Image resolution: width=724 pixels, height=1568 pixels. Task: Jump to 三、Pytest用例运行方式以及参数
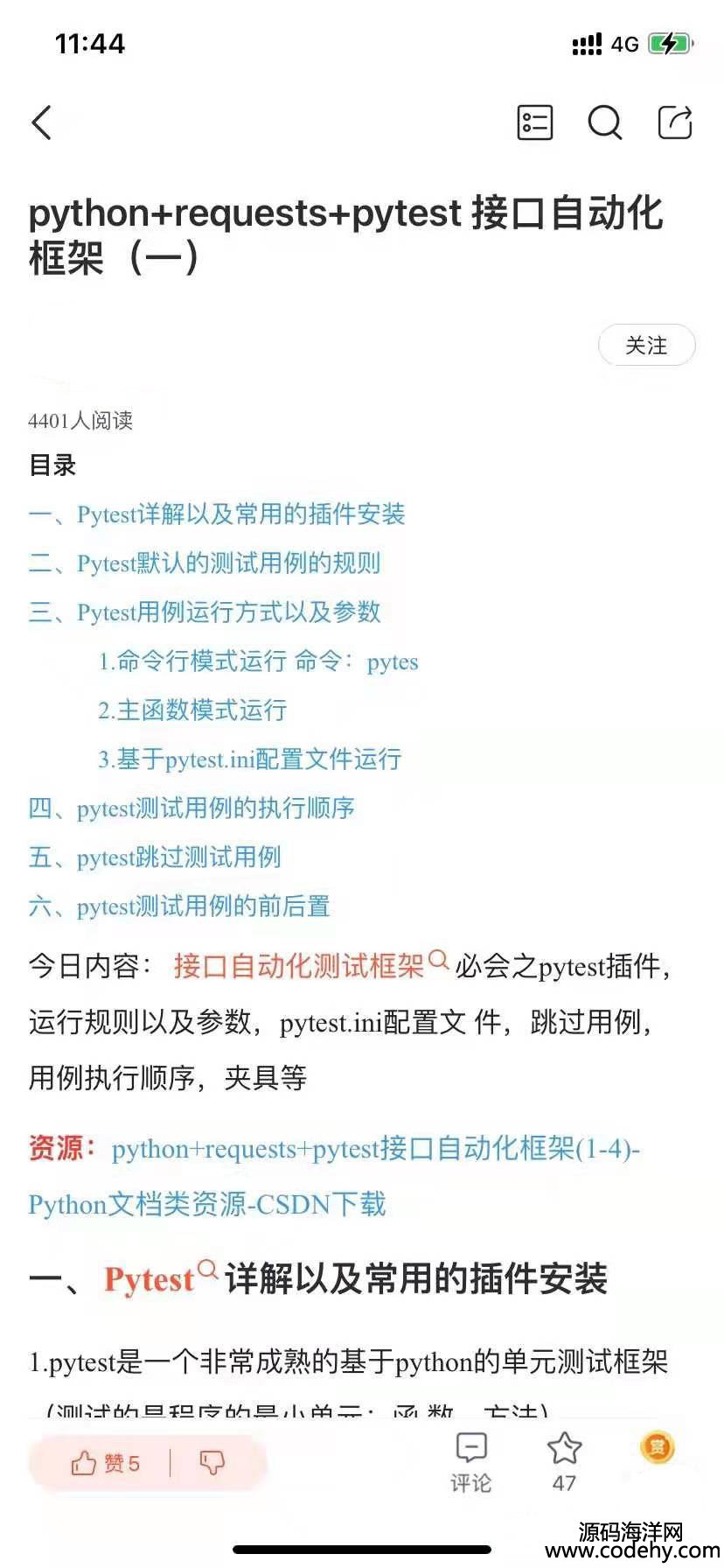tap(205, 612)
